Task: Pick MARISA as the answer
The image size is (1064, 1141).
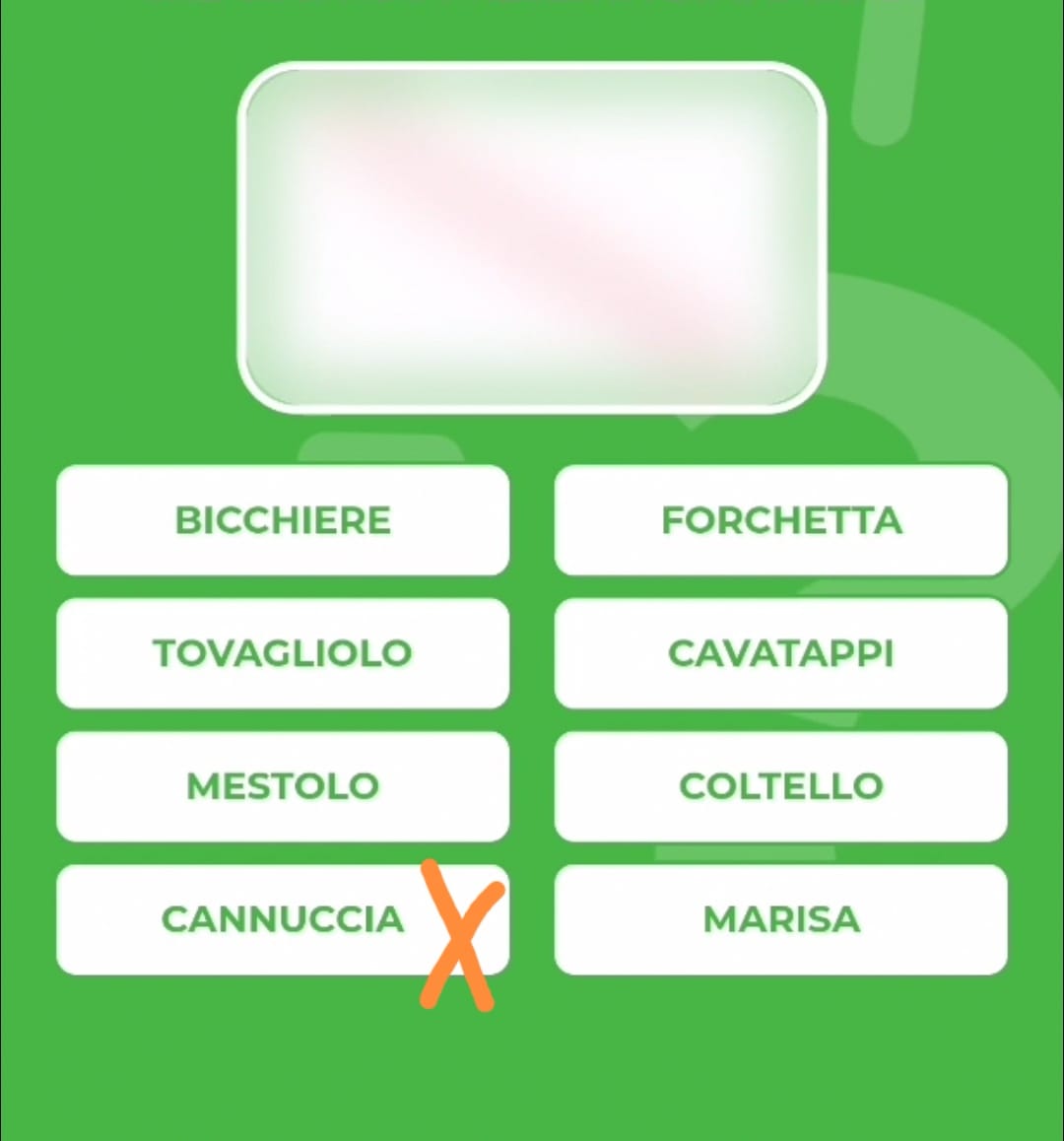Action: (780, 919)
